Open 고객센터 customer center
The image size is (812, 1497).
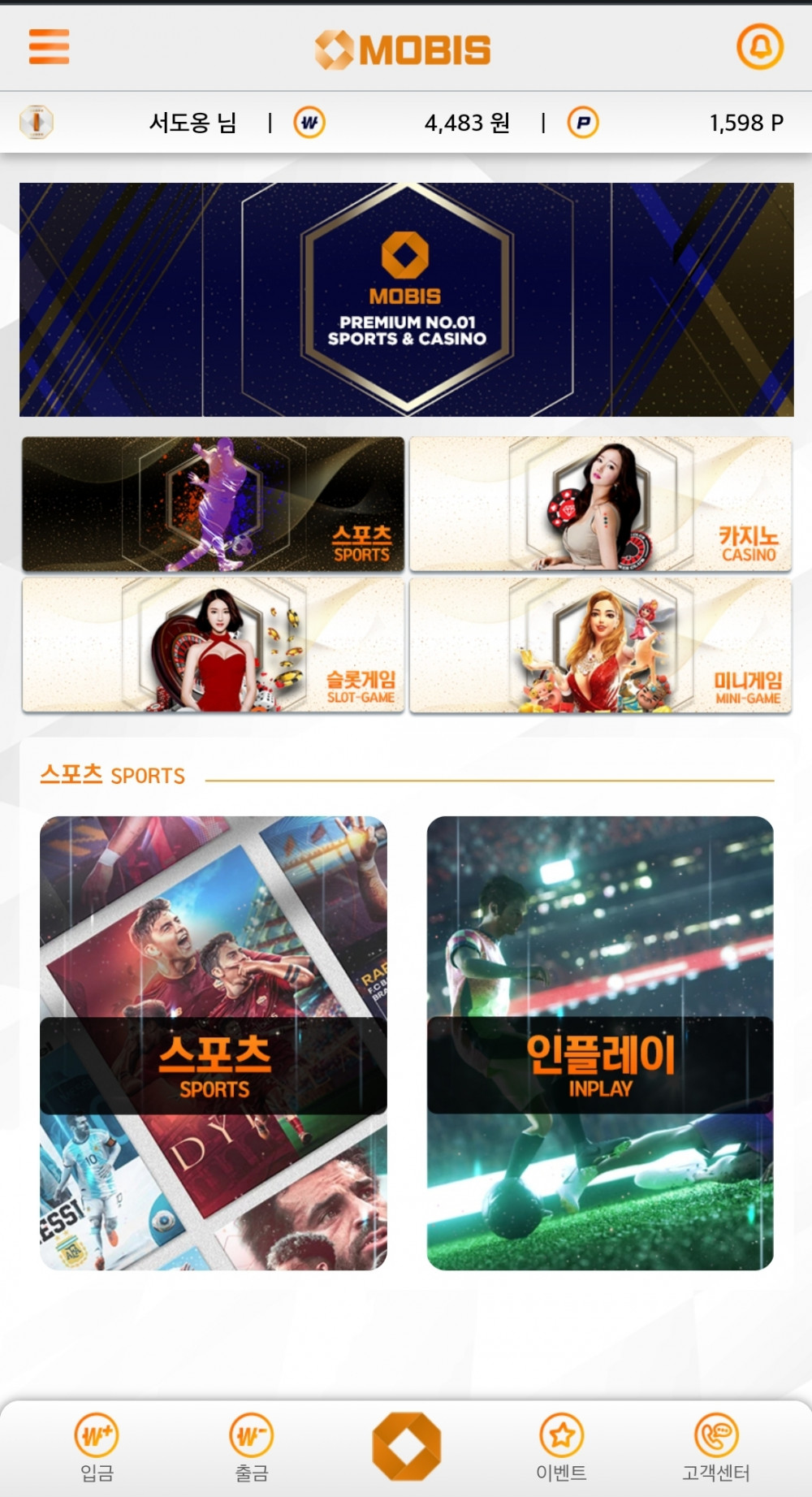[715, 1447]
